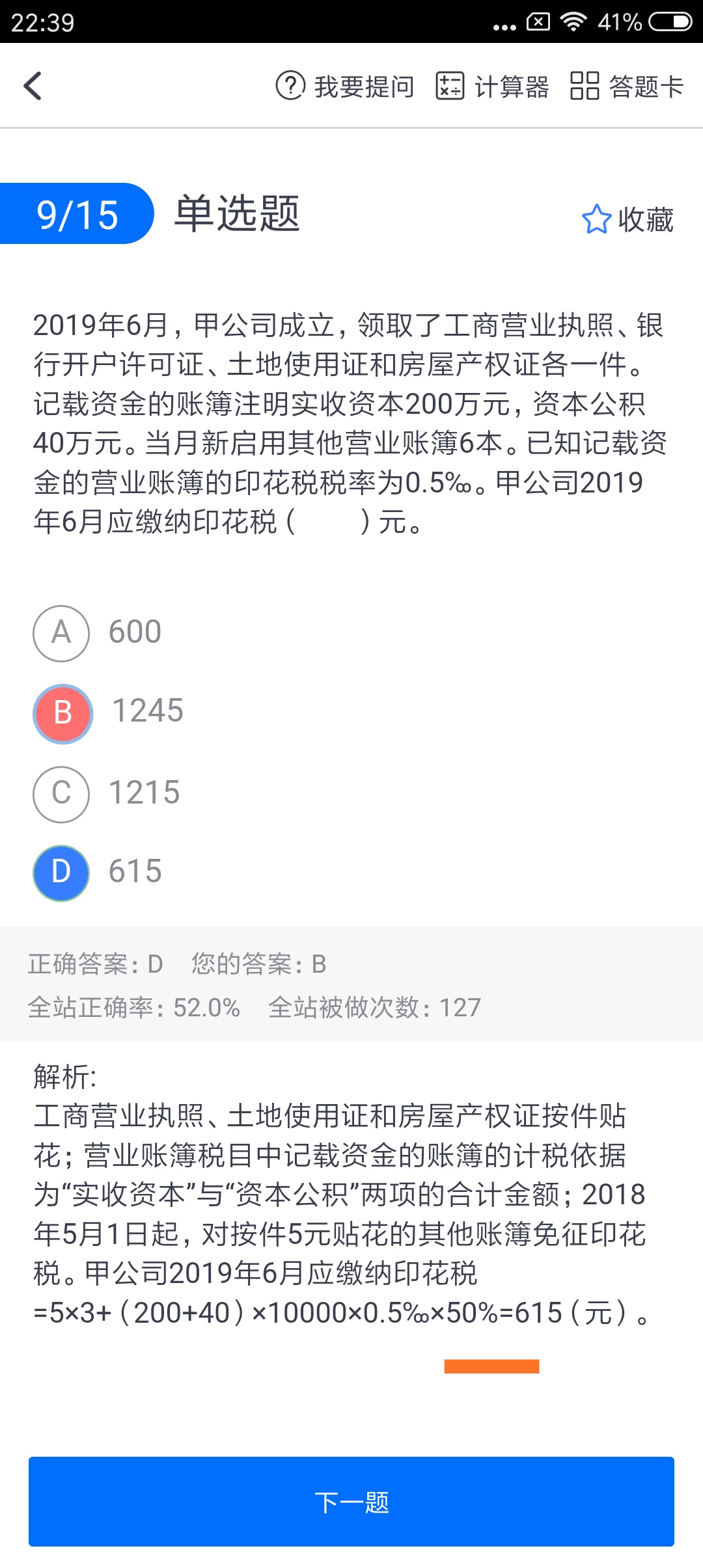Tap 收藏 star to favorite this question
The image size is (703, 1568).
click(627, 219)
